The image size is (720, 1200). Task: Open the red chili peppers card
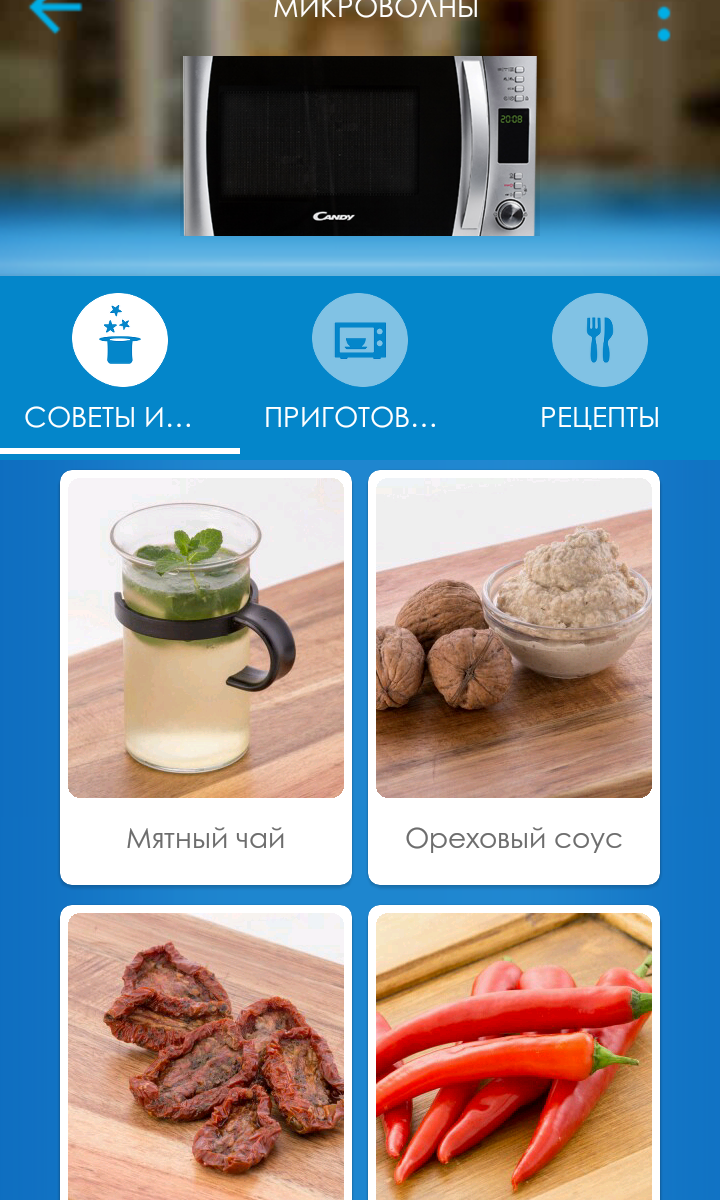(514, 1055)
